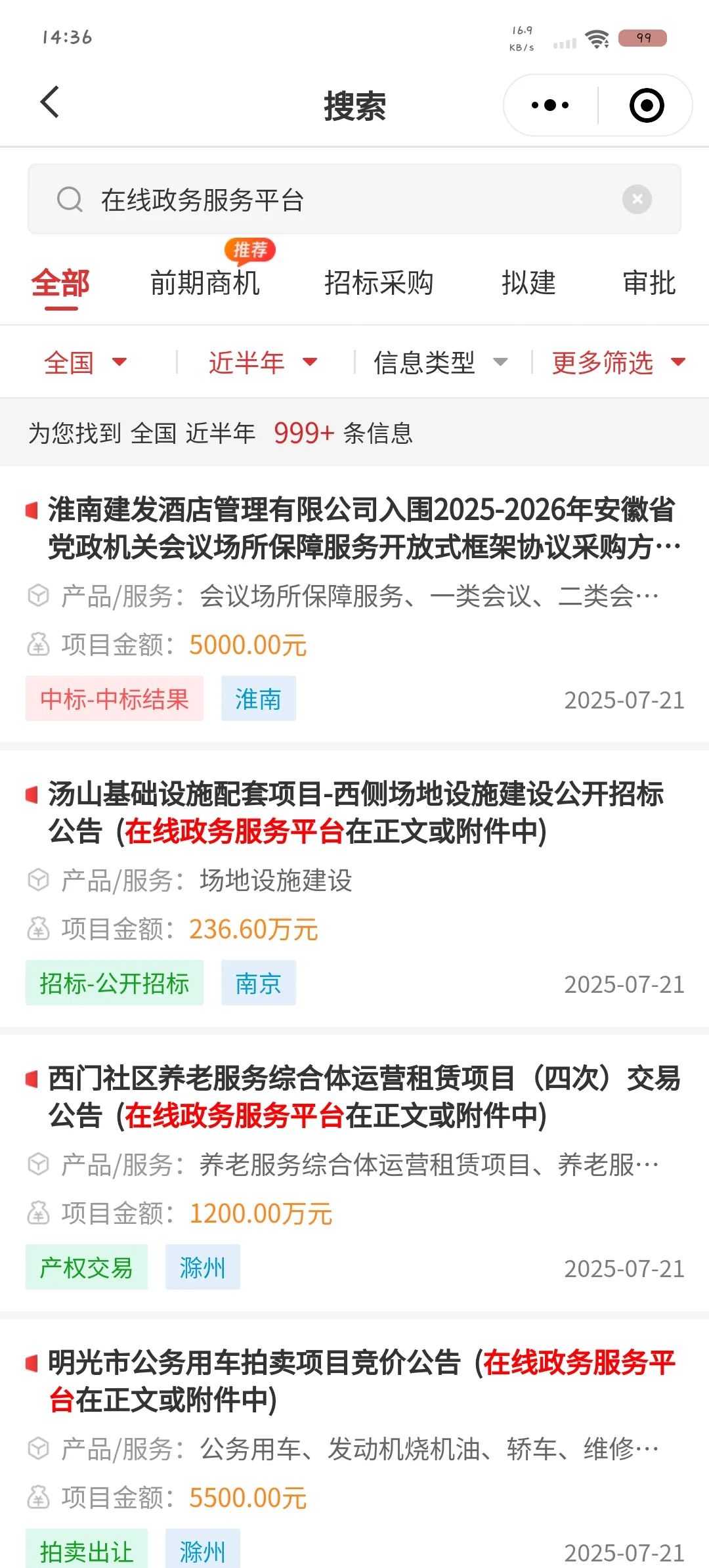
Task: Open the 更多筛选 filter options
Action: [x=618, y=362]
